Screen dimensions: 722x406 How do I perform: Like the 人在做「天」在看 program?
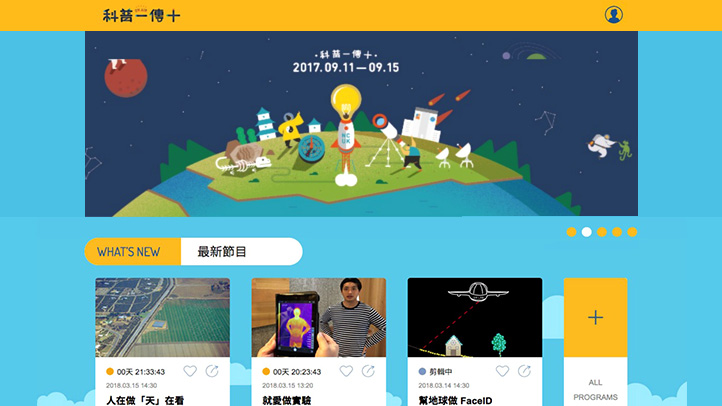190,371
